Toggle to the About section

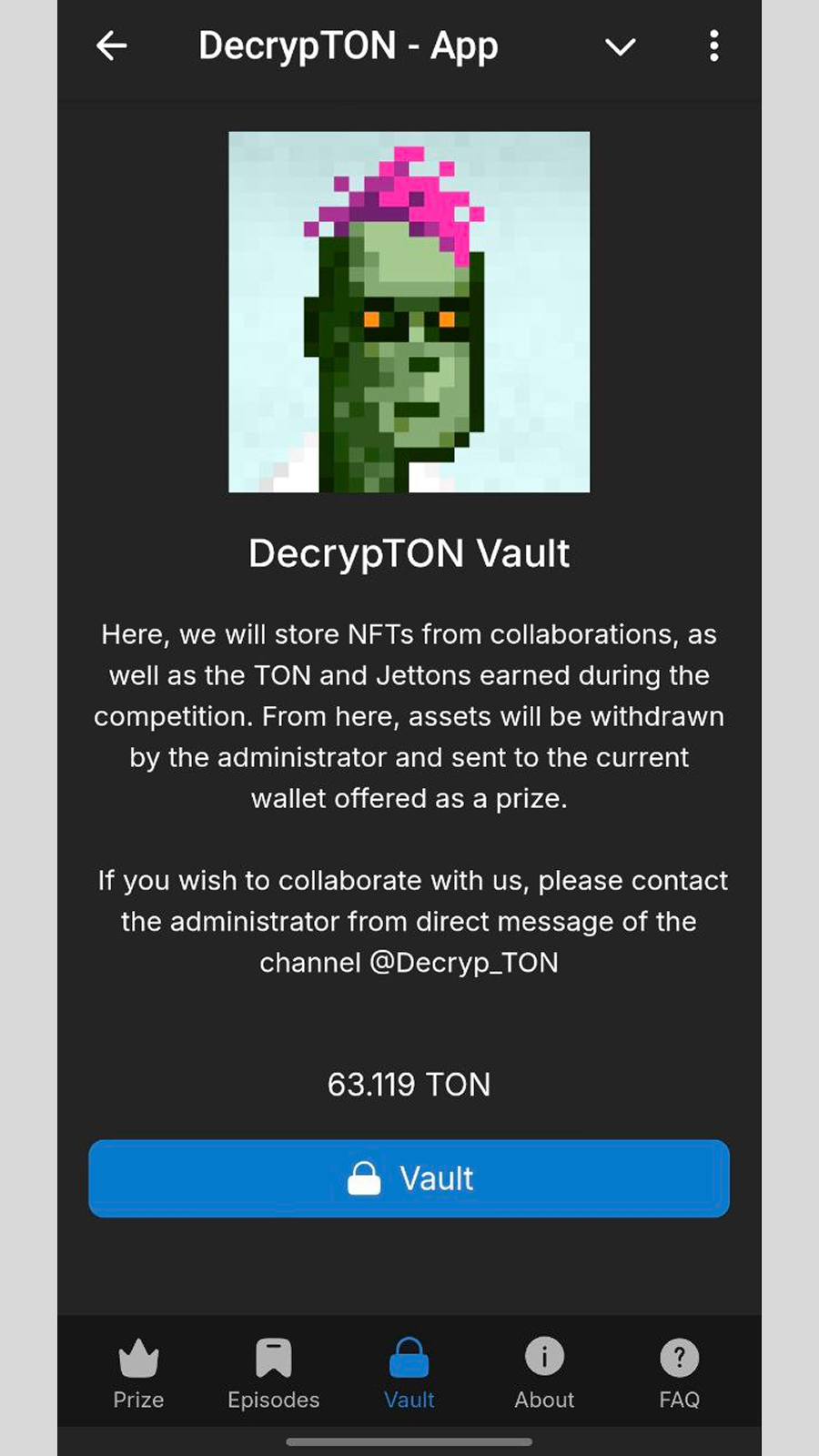pyautogui.click(x=543, y=1372)
